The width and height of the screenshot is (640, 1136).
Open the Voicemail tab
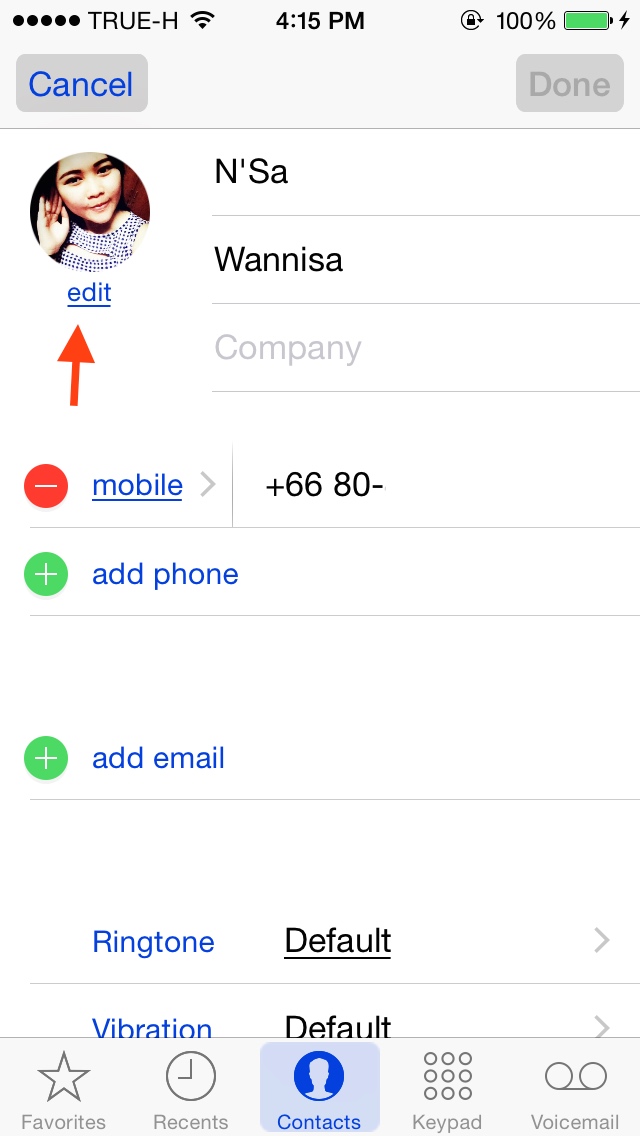[575, 1089]
